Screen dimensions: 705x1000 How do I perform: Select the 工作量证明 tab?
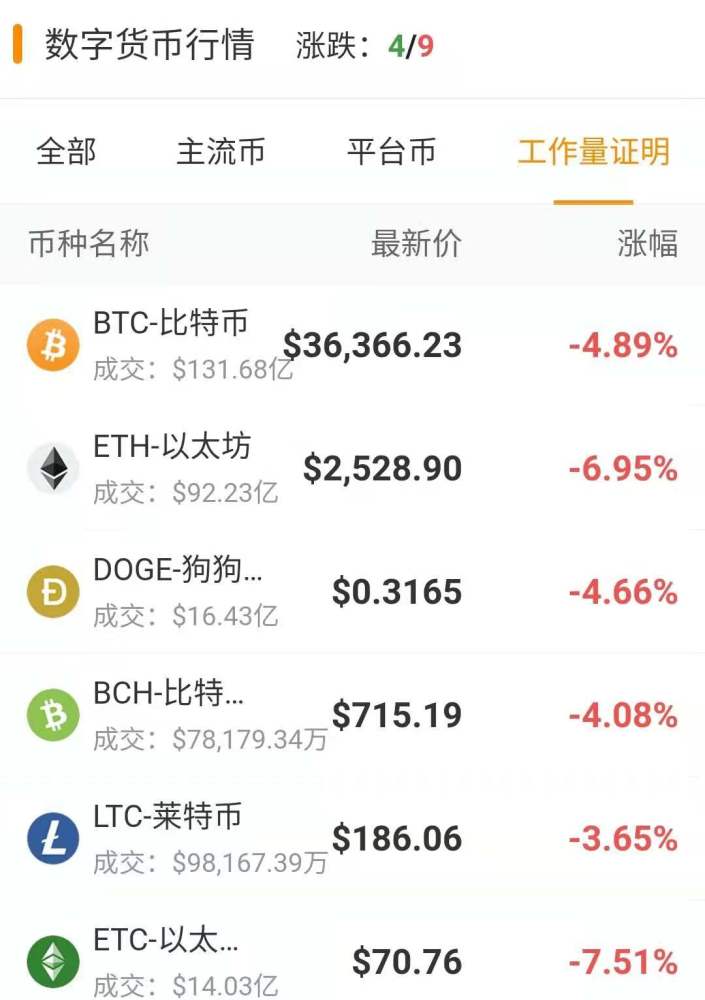(593, 152)
